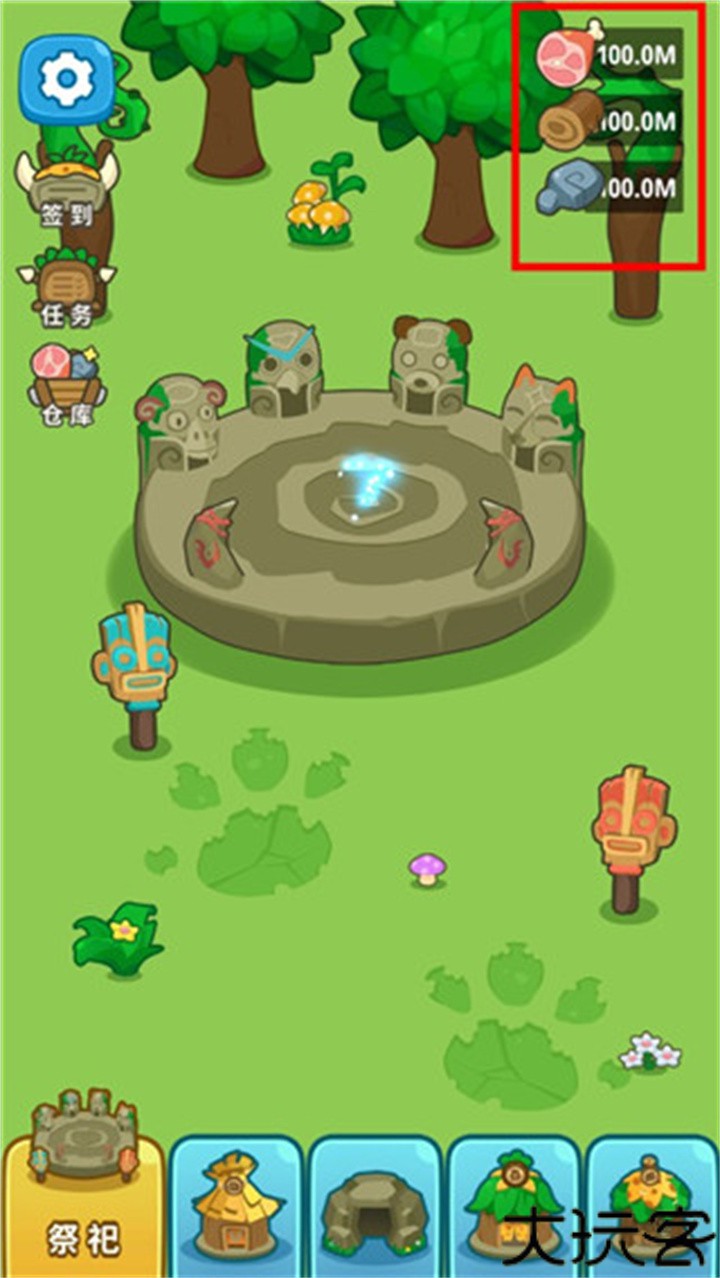Open the 仓库 warehouse
Screen dimensions: 720x1278
(x=67, y=385)
